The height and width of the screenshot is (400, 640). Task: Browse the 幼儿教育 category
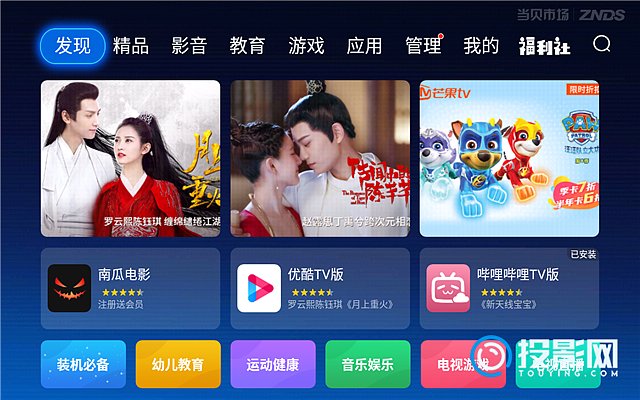tap(177, 364)
